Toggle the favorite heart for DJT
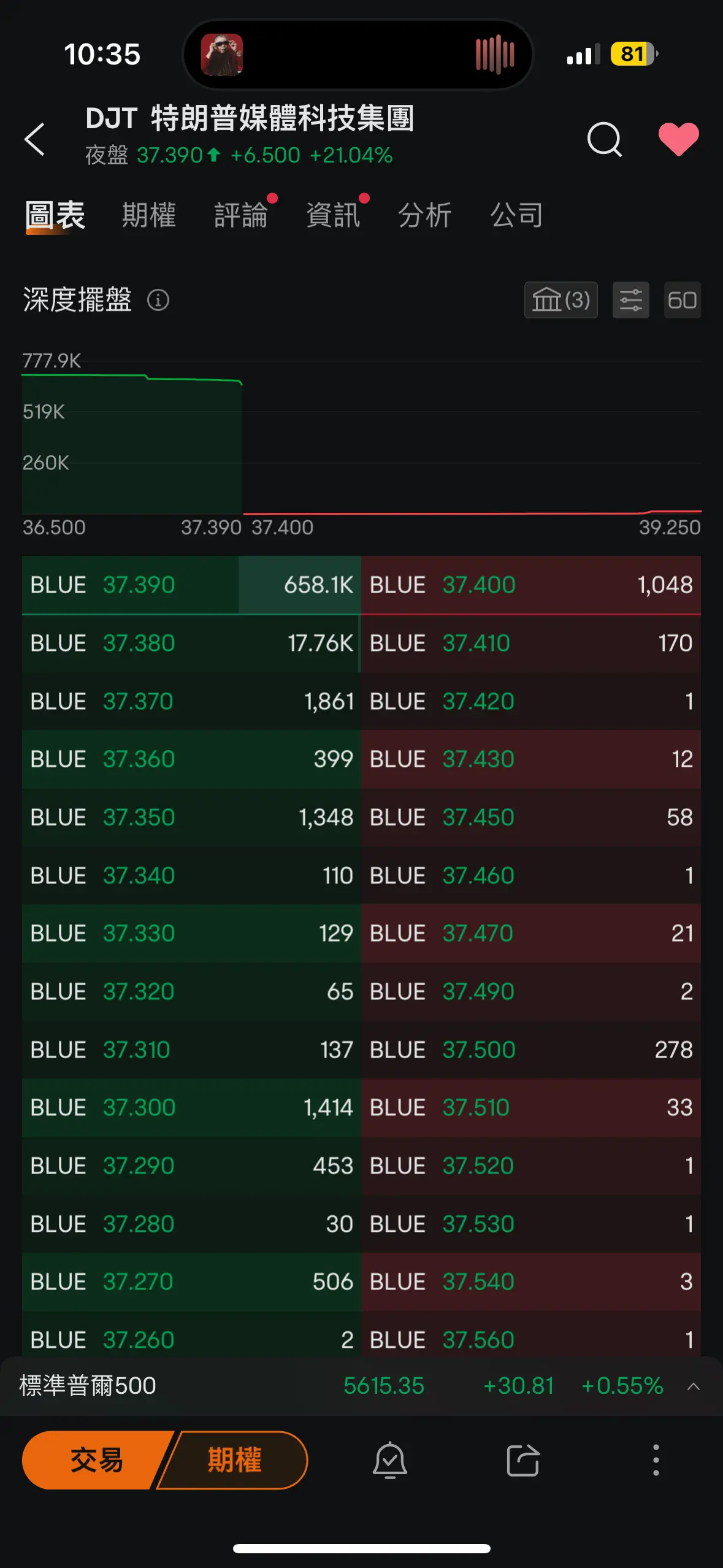The image size is (723, 1568). (678, 139)
